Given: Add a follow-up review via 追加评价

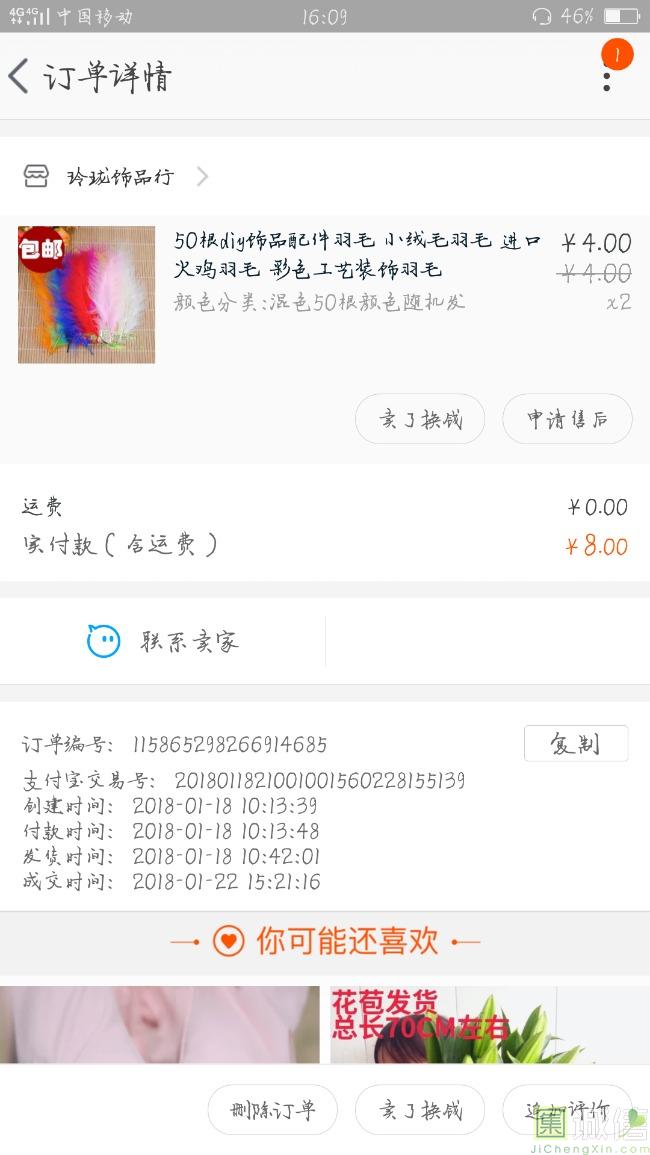Looking at the screenshot, I should point(566,1110).
